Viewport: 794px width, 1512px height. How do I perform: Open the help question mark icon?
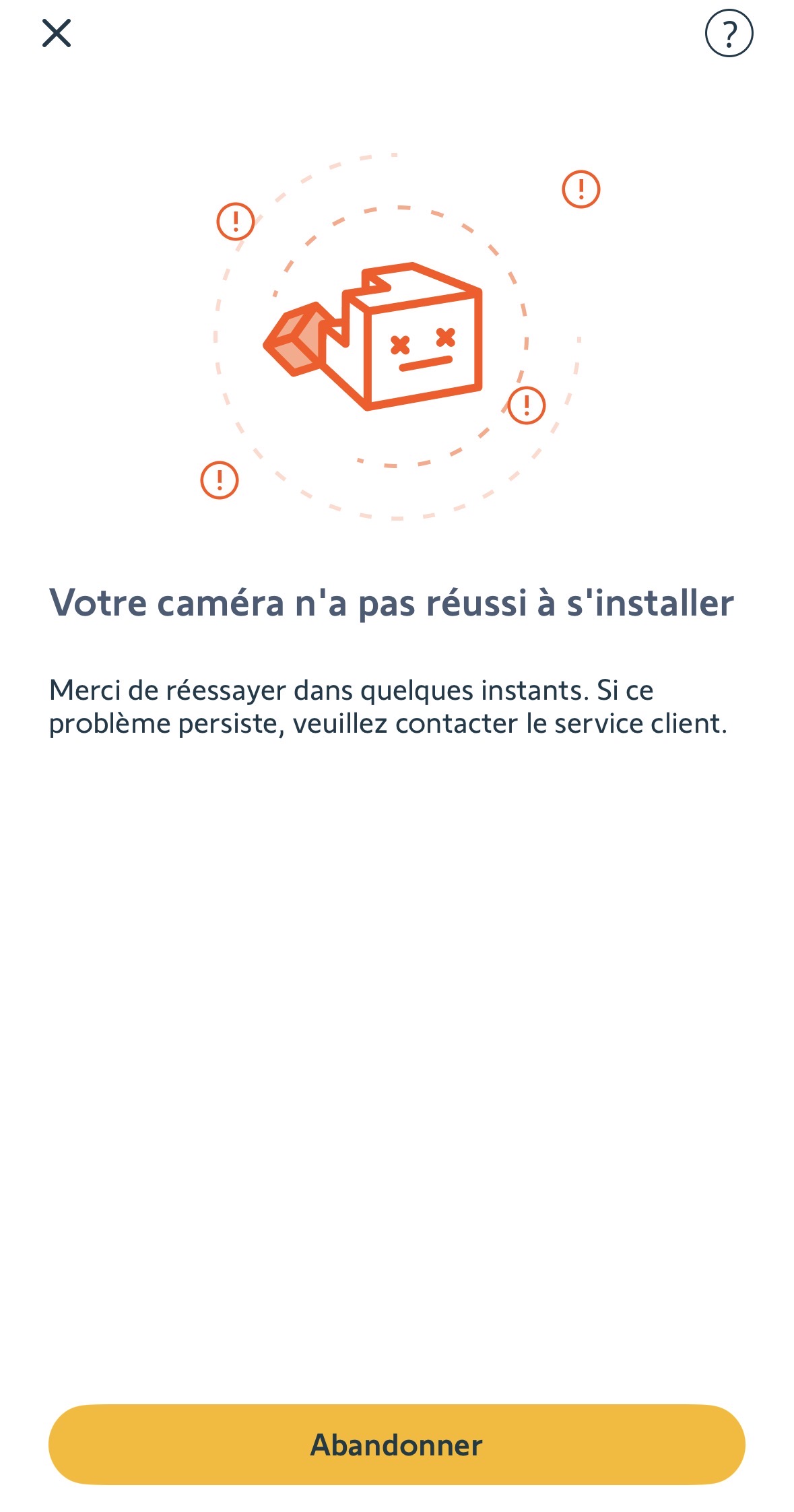pos(729,33)
